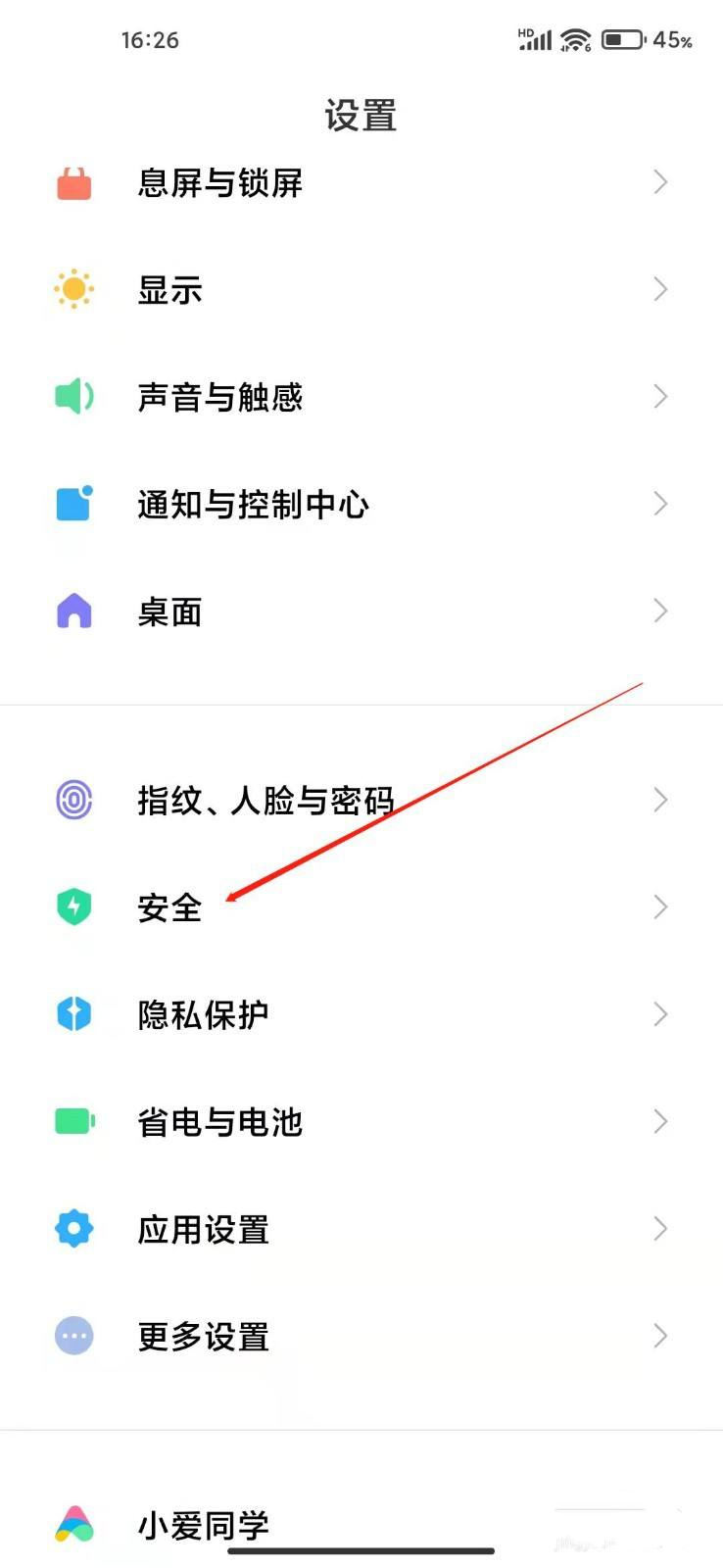Tap the speaker icon for 声音与触感

point(73,397)
